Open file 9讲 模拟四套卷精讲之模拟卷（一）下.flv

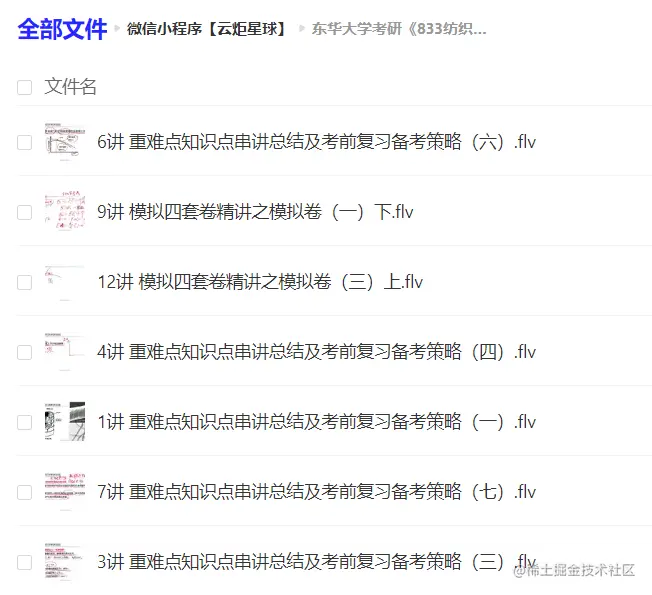[255, 212]
